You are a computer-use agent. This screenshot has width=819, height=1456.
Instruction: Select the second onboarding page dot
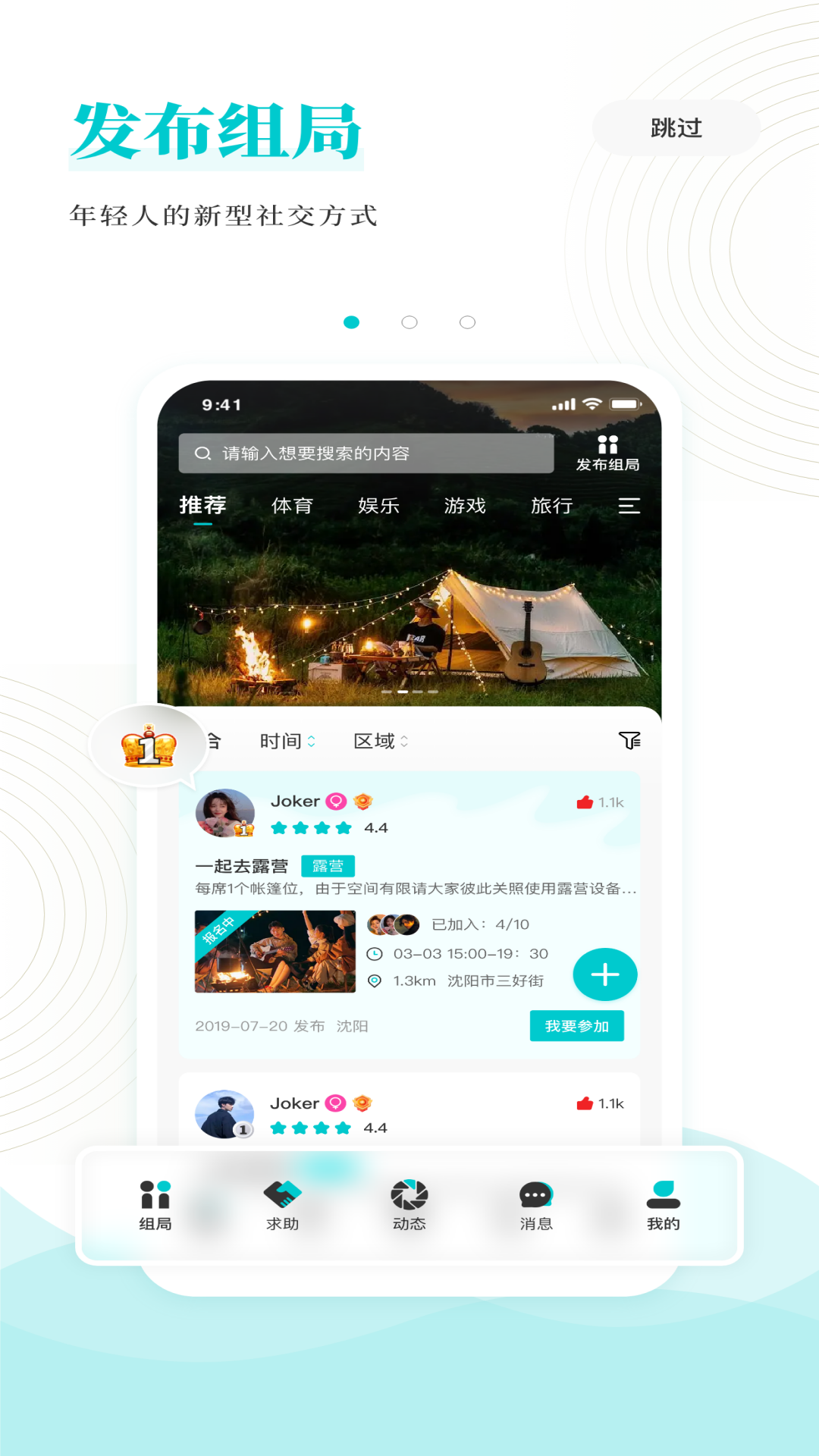click(x=409, y=322)
